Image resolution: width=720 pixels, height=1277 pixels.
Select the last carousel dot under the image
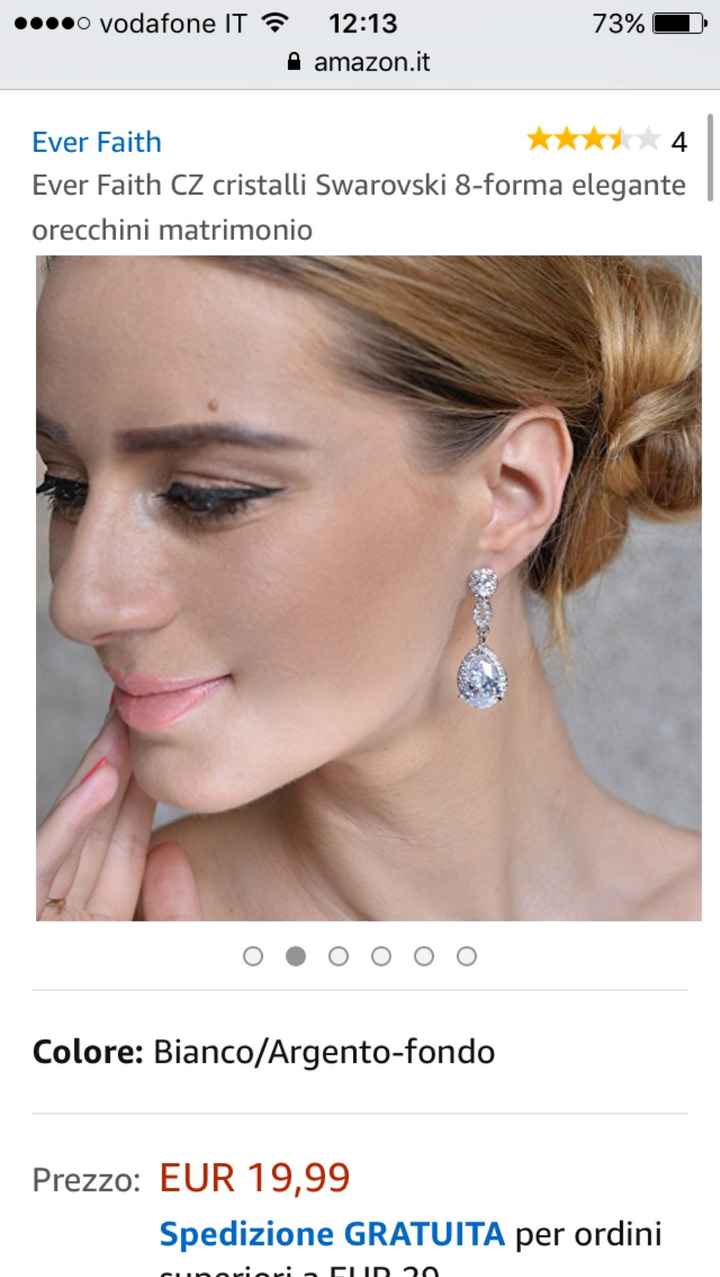coord(466,956)
